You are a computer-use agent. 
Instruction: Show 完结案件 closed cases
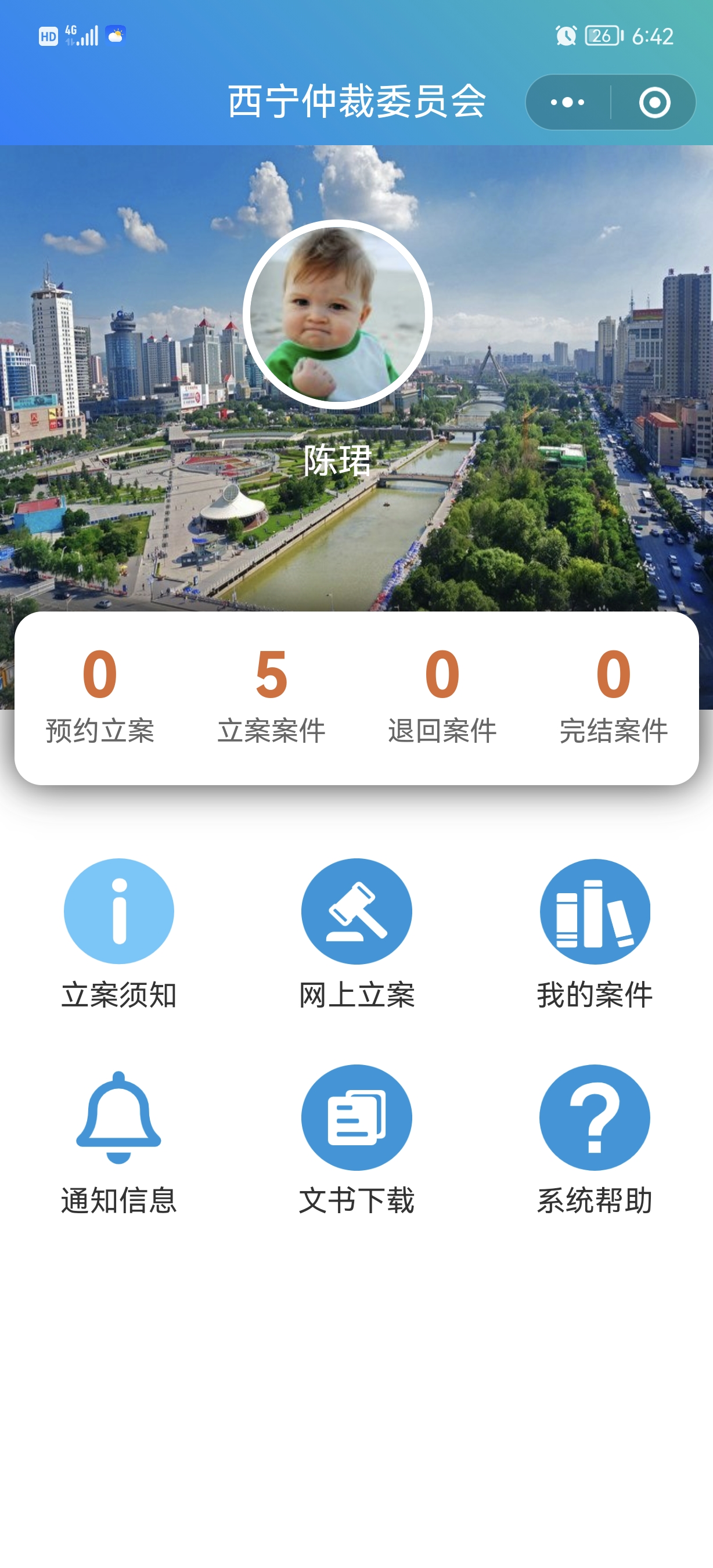(613, 695)
